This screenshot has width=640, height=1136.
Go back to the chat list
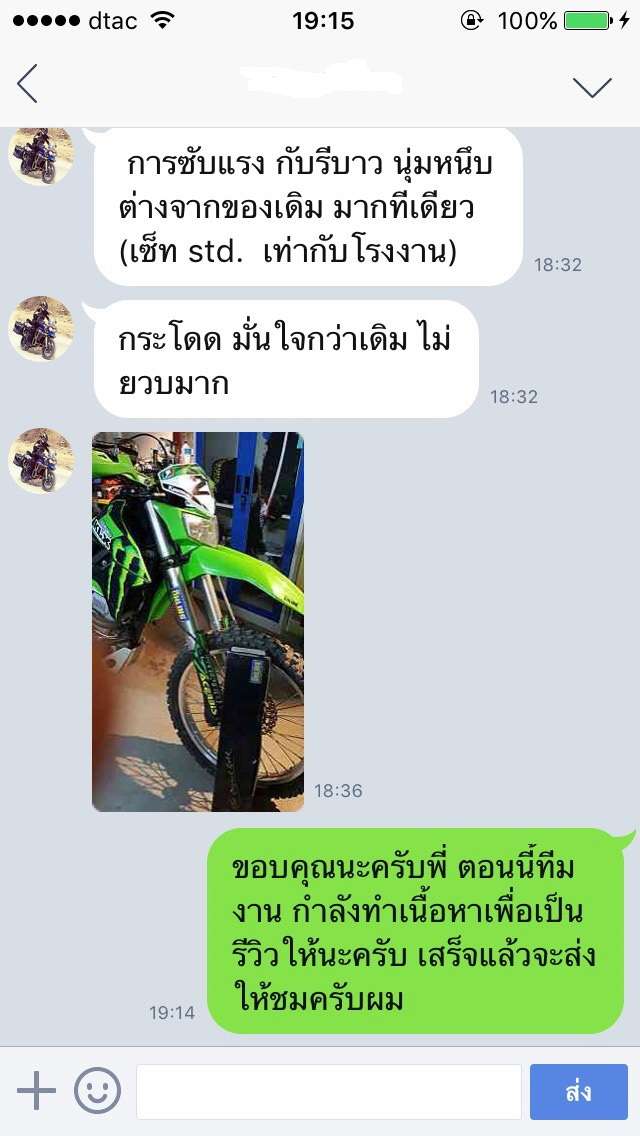pos(27,85)
